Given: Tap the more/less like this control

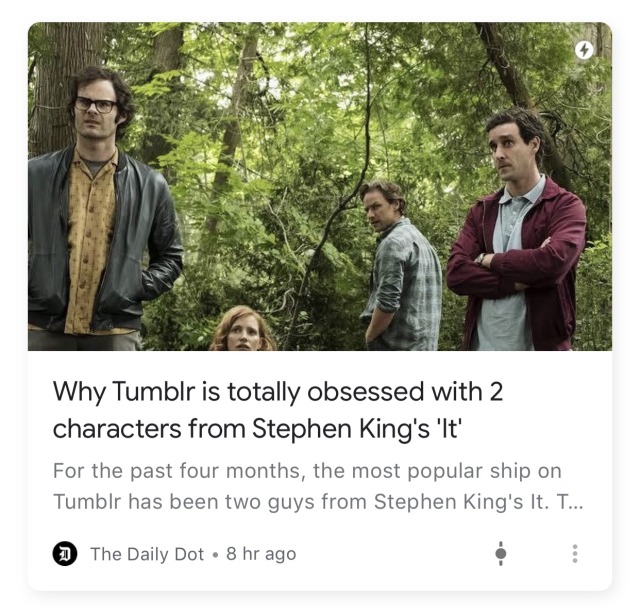Looking at the screenshot, I should point(501,553).
